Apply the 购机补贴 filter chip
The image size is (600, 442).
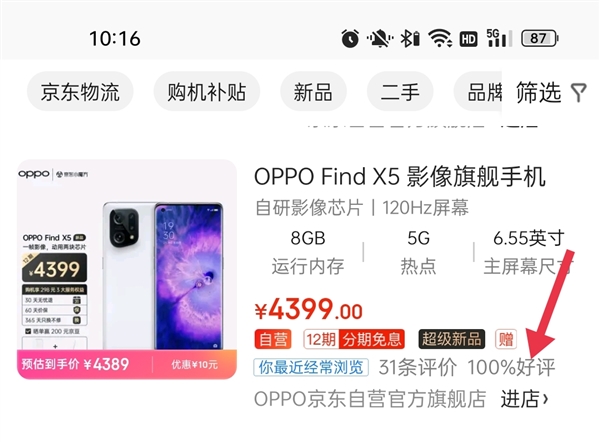tap(206, 93)
